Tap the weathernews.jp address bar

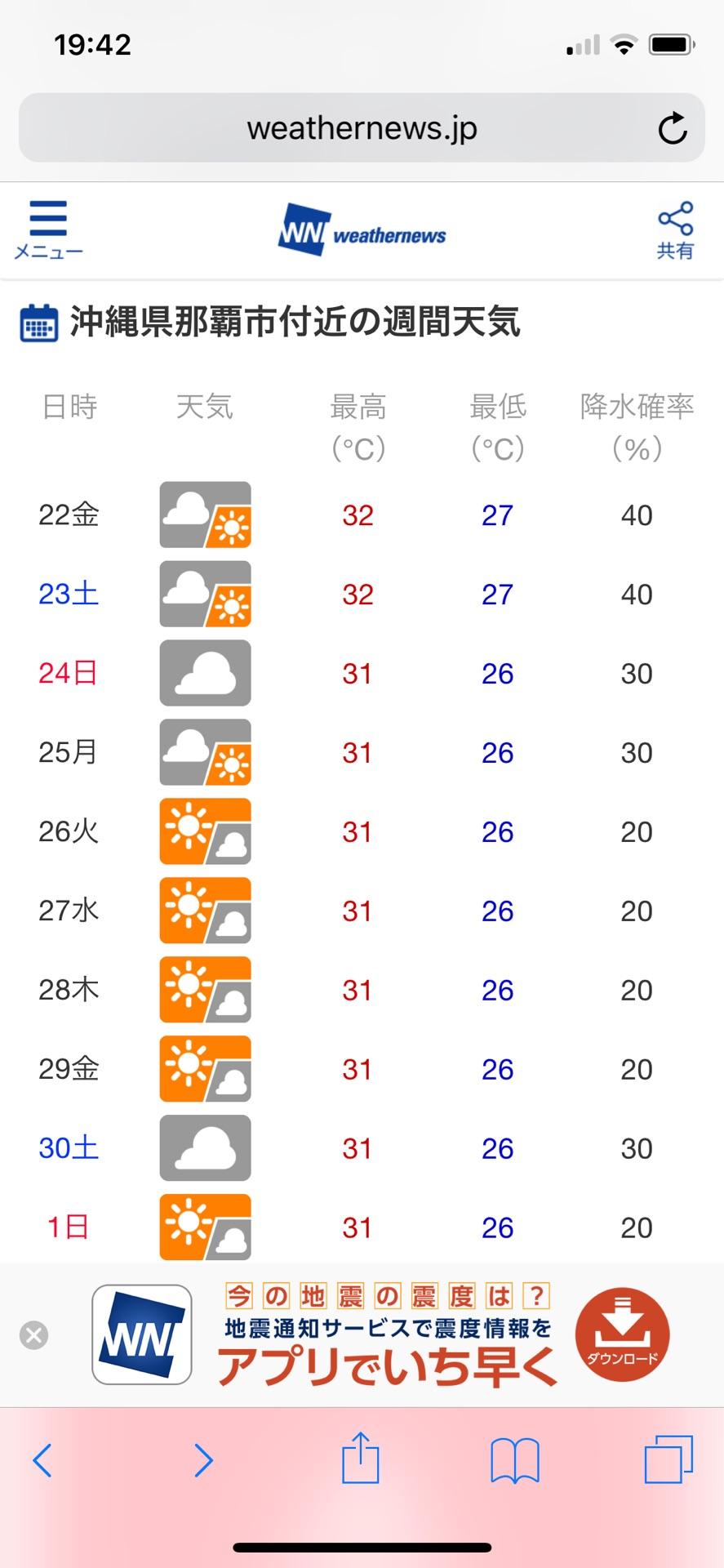click(x=362, y=128)
